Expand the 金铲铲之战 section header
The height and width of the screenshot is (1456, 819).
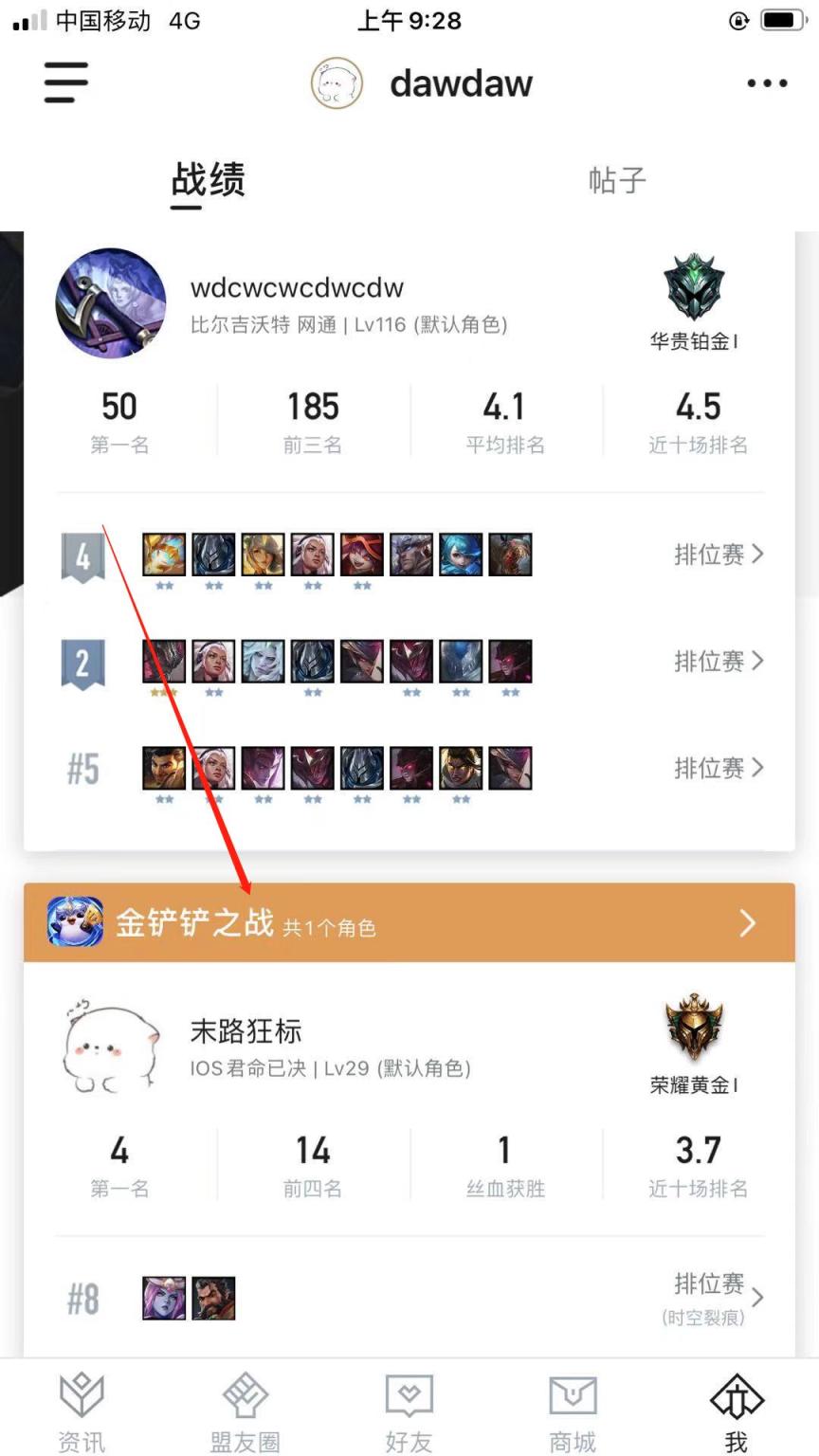point(409,922)
